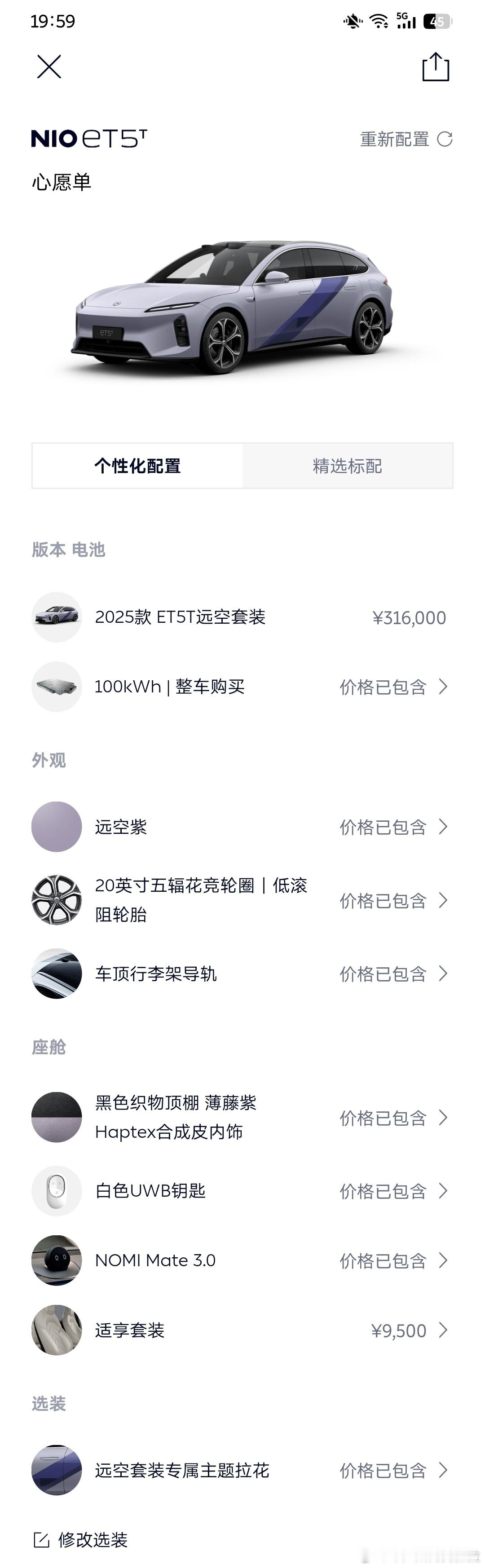Open the 20英寸五辐花竞轮圈 wheel option
485x1568 pixels.
tap(242, 900)
